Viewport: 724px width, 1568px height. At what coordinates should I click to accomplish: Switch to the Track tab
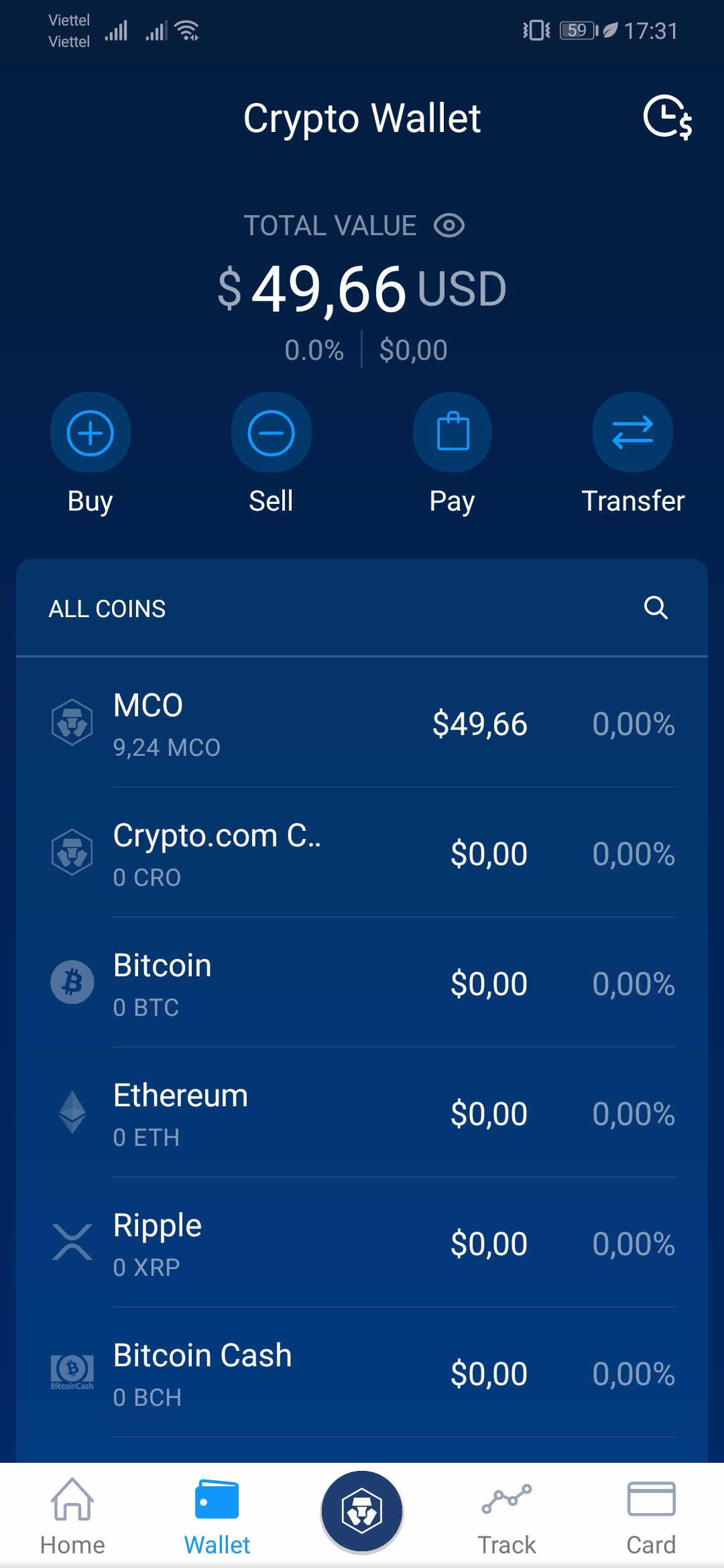tap(507, 1516)
